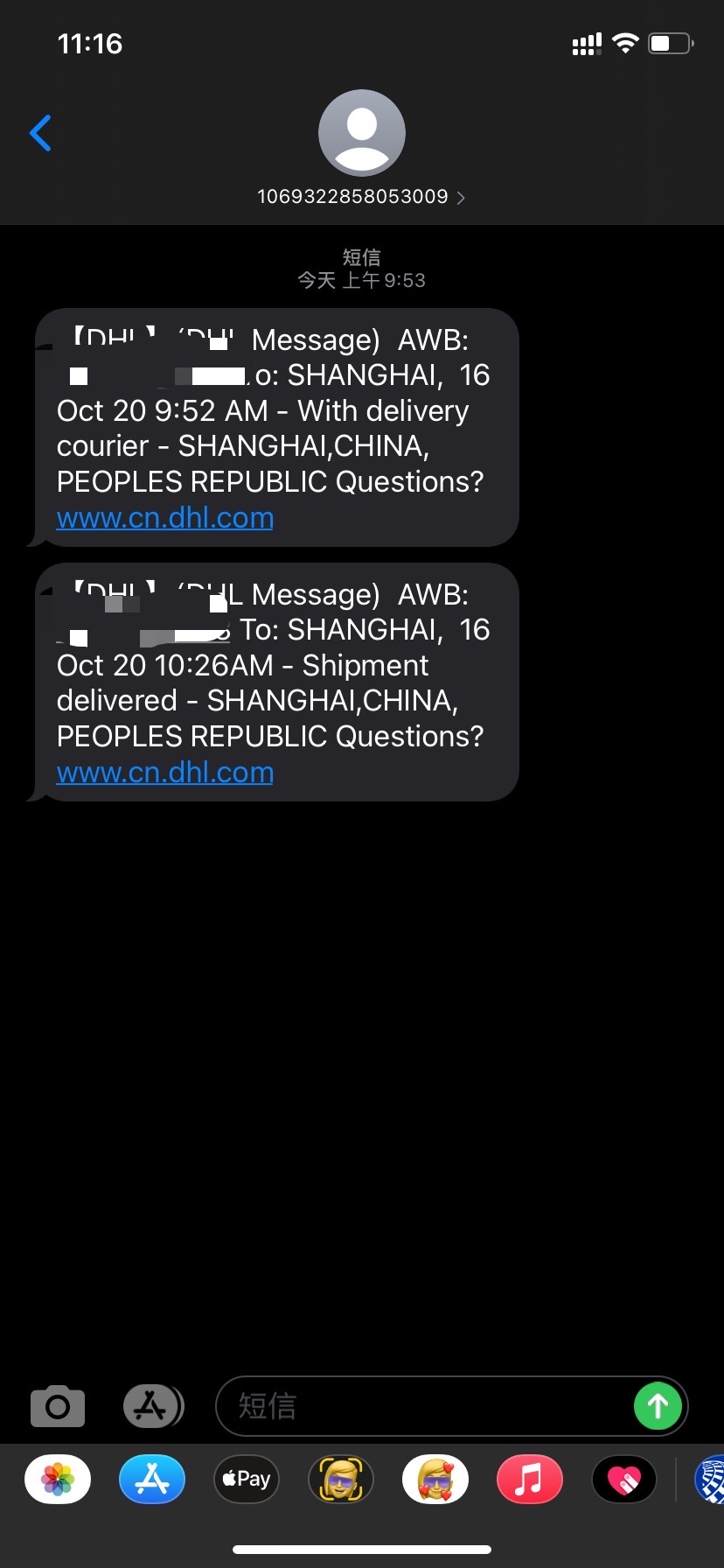The image size is (724, 1568).
Task: Open the Music app in the app strip
Action: click(530, 1479)
